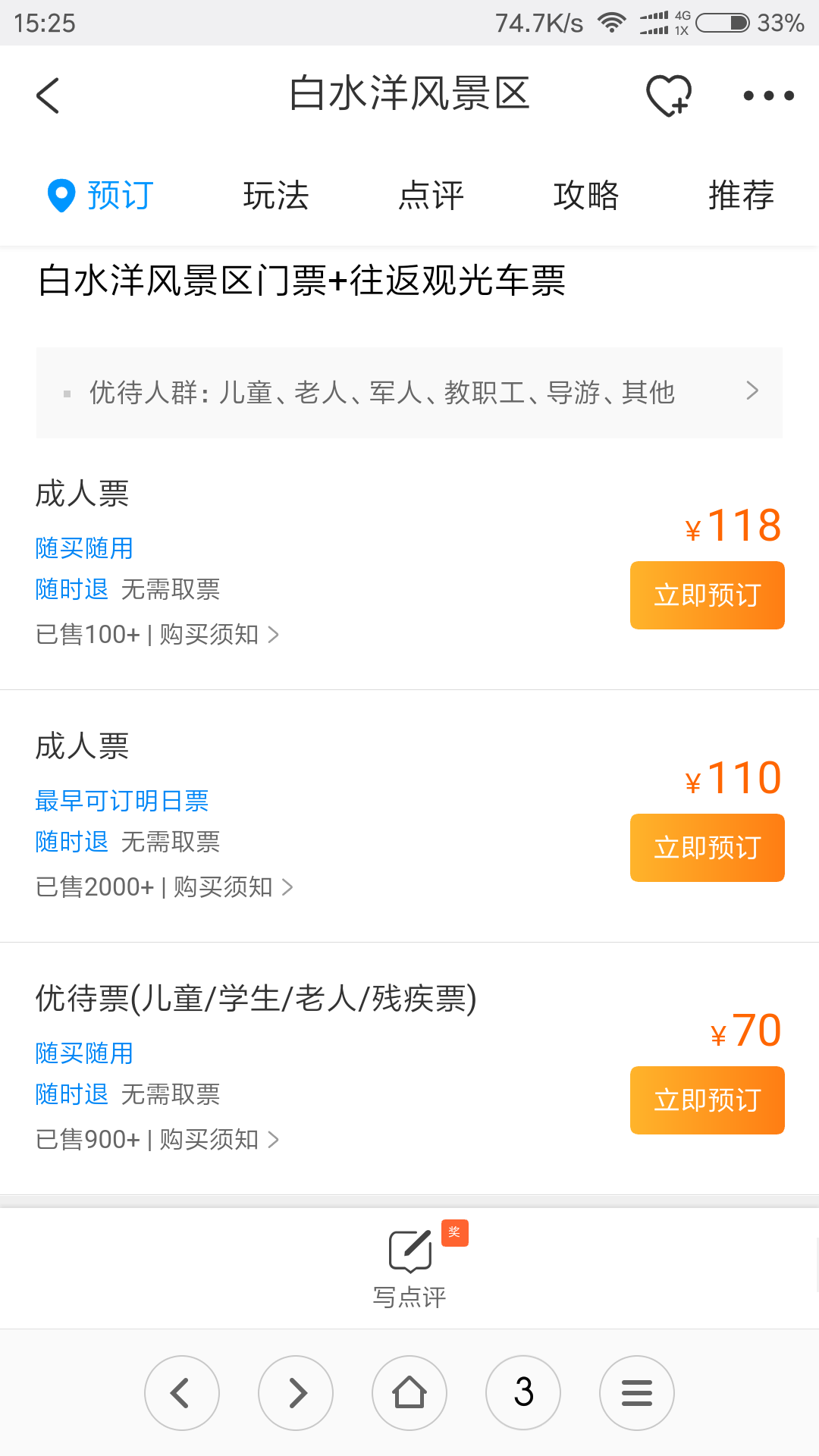Image resolution: width=819 pixels, height=1456 pixels.
Task: Open the 攻略 tab
Action: (586, 196)
